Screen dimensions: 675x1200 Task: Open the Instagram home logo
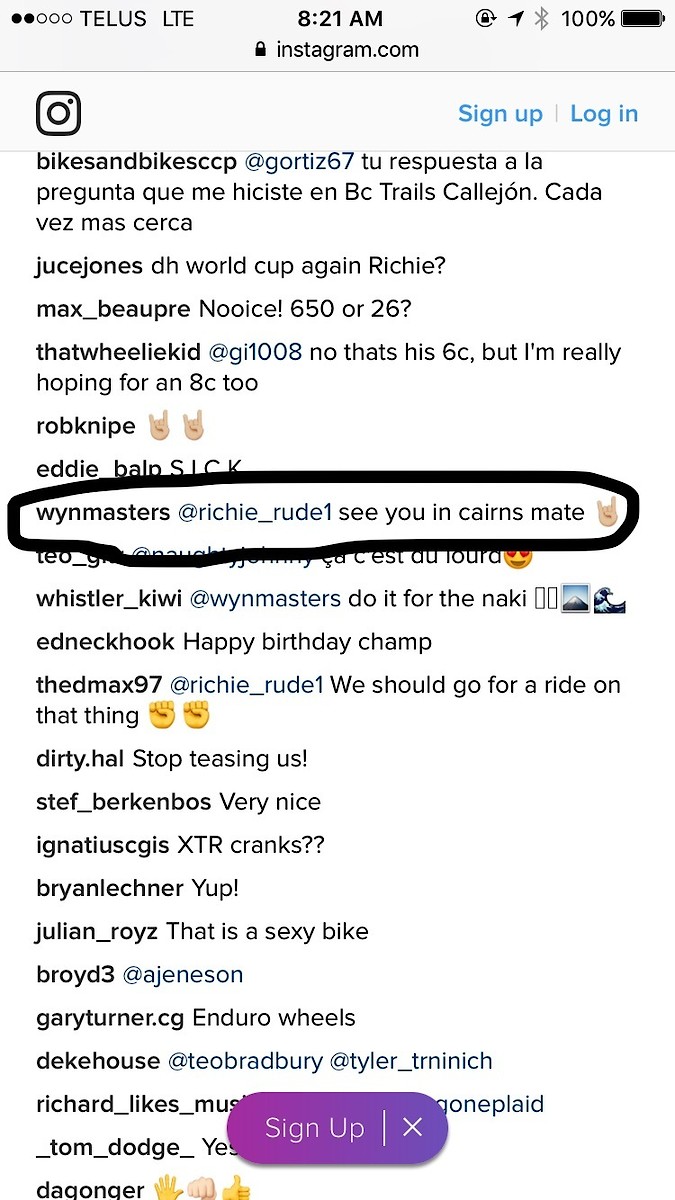(x=58, y=114)
